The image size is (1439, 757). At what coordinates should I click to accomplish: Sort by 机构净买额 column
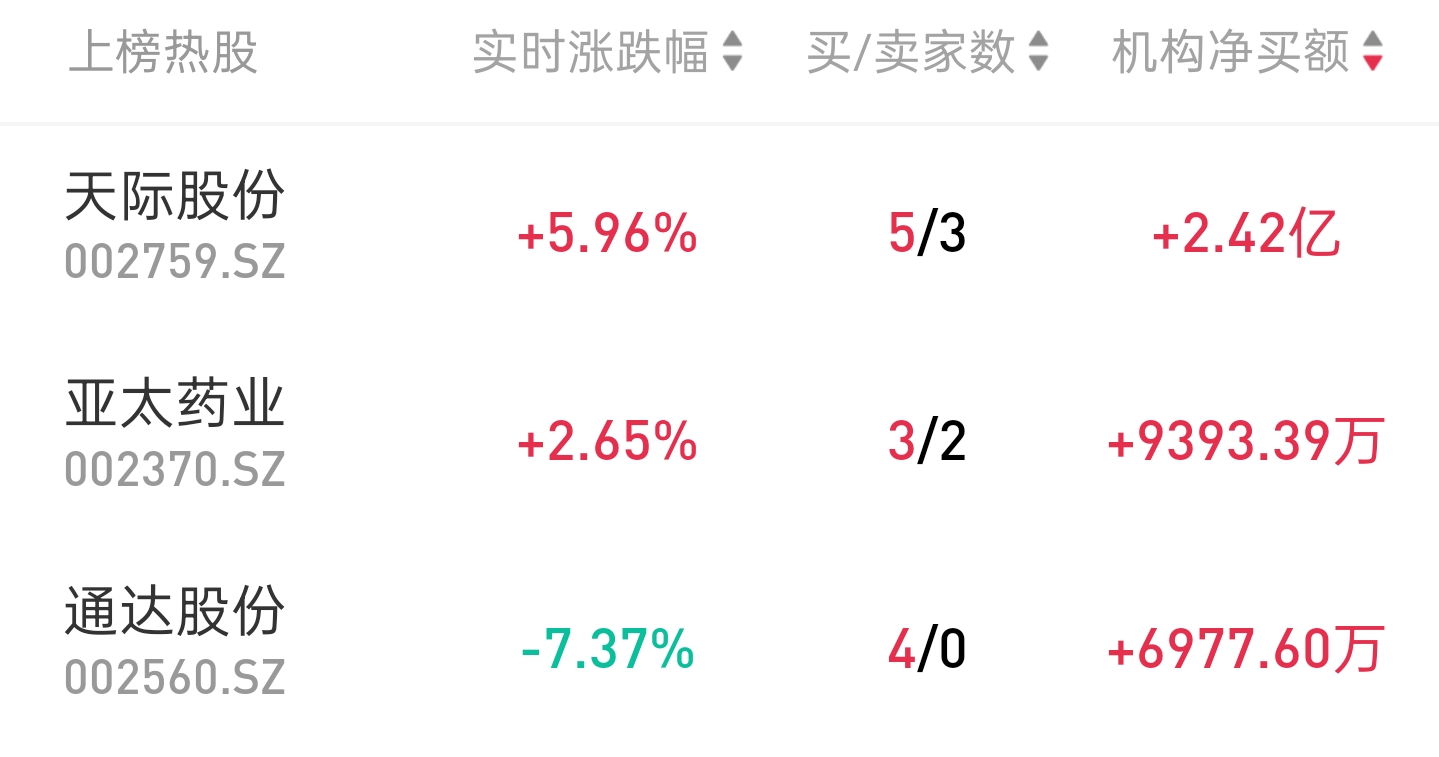[x=1247, y=52]
